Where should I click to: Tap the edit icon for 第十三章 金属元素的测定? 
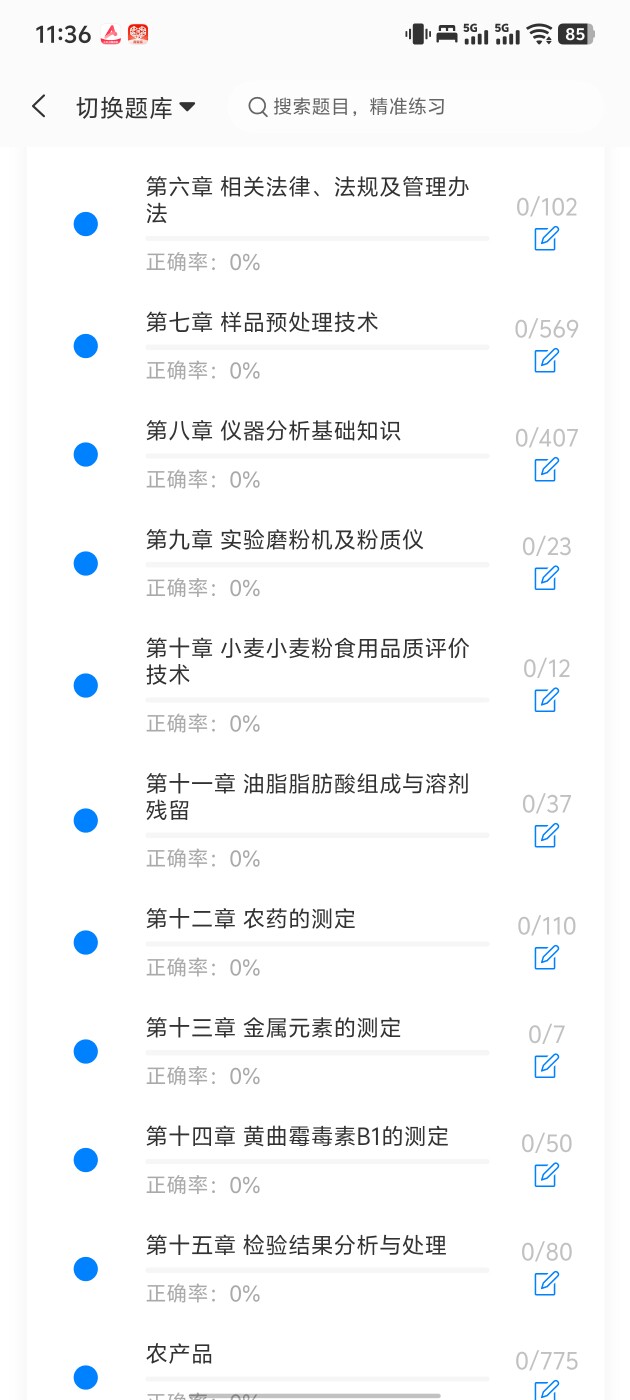546,1066
